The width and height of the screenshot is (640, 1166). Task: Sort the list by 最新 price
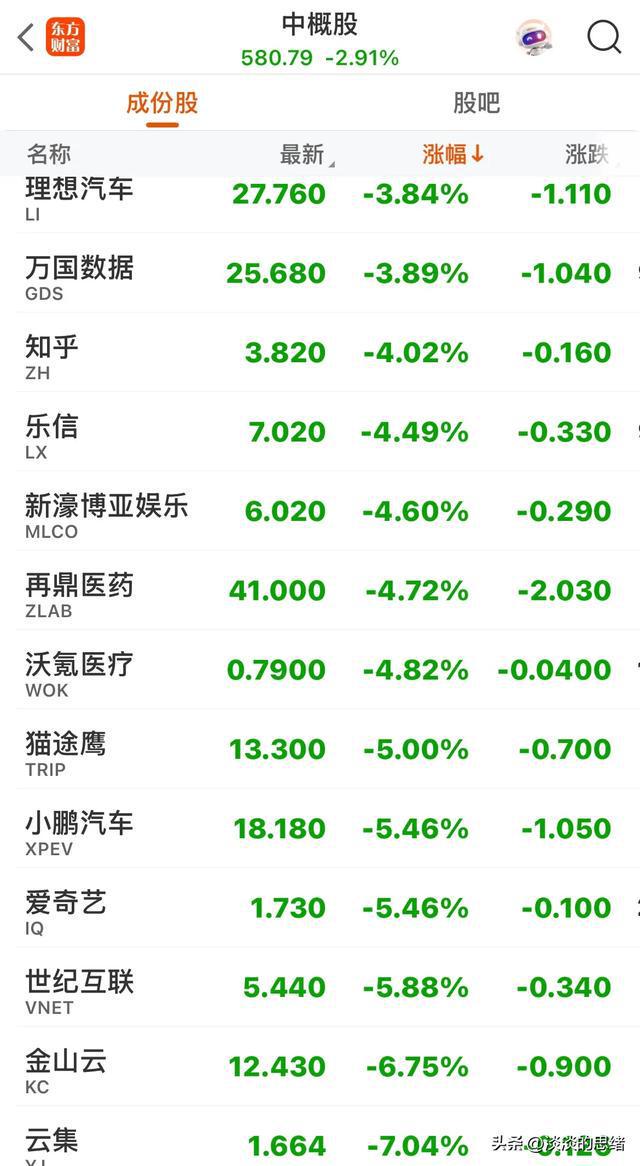306,155
